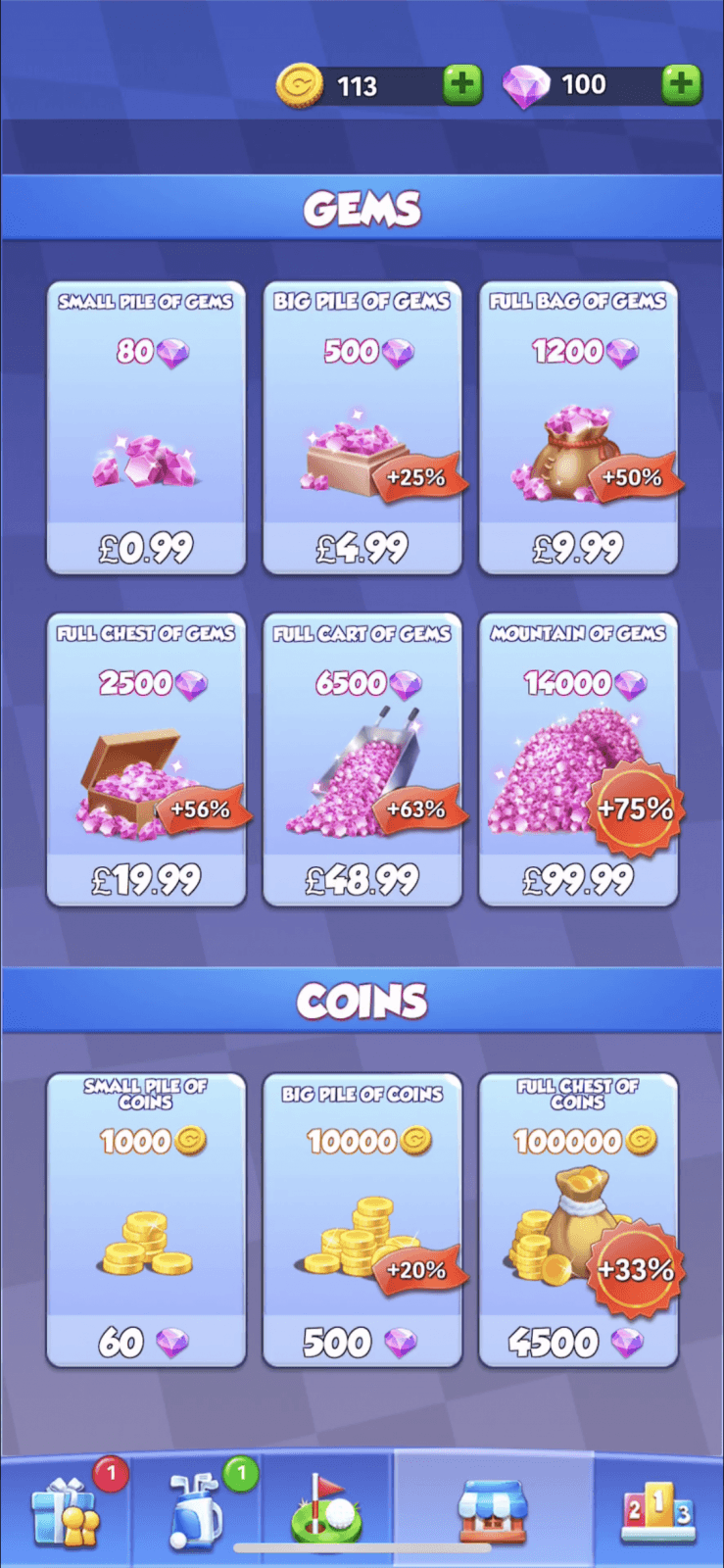Tap the shop tab
724x1568 pixels.
coord(493,1512)
